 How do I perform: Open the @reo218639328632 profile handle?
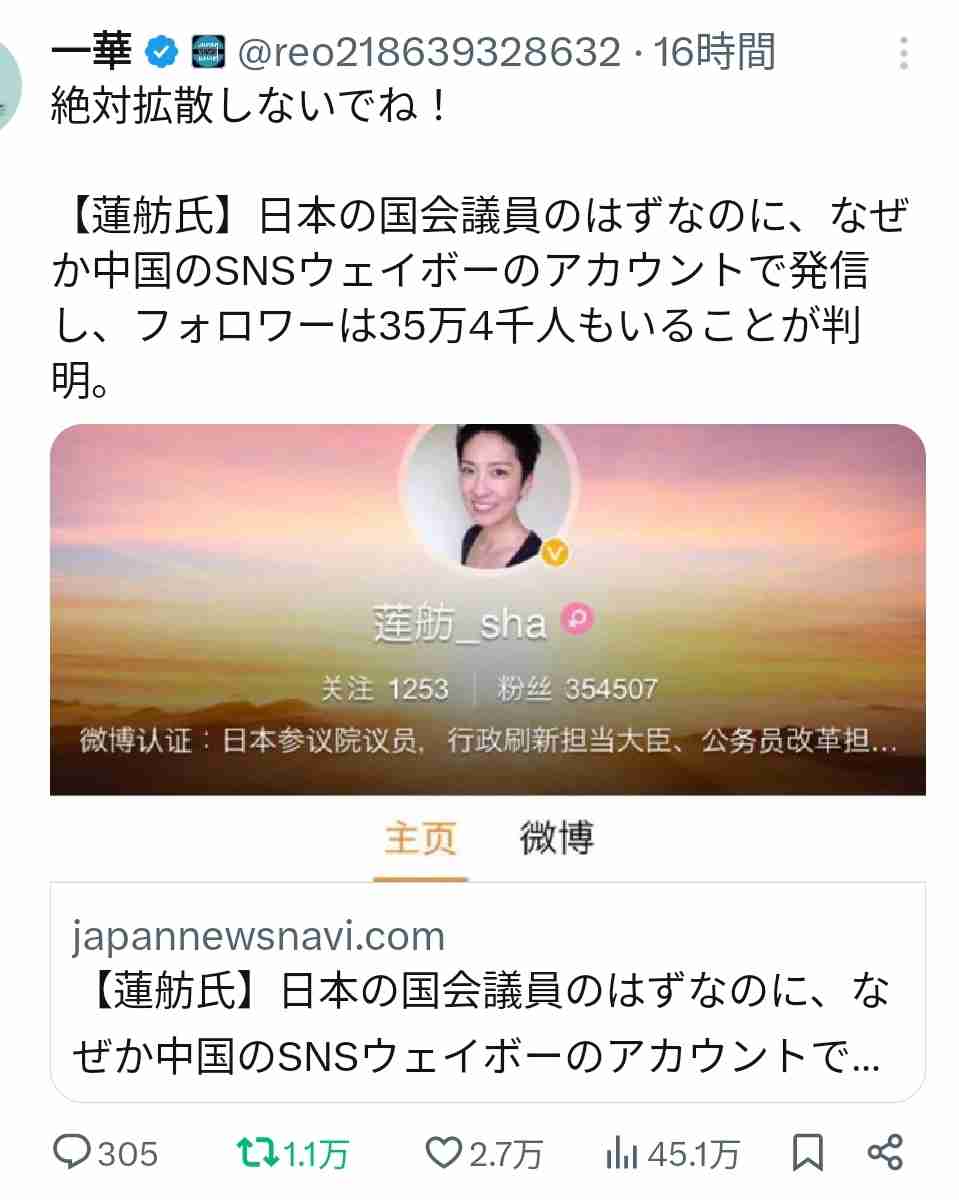point(430,52)
